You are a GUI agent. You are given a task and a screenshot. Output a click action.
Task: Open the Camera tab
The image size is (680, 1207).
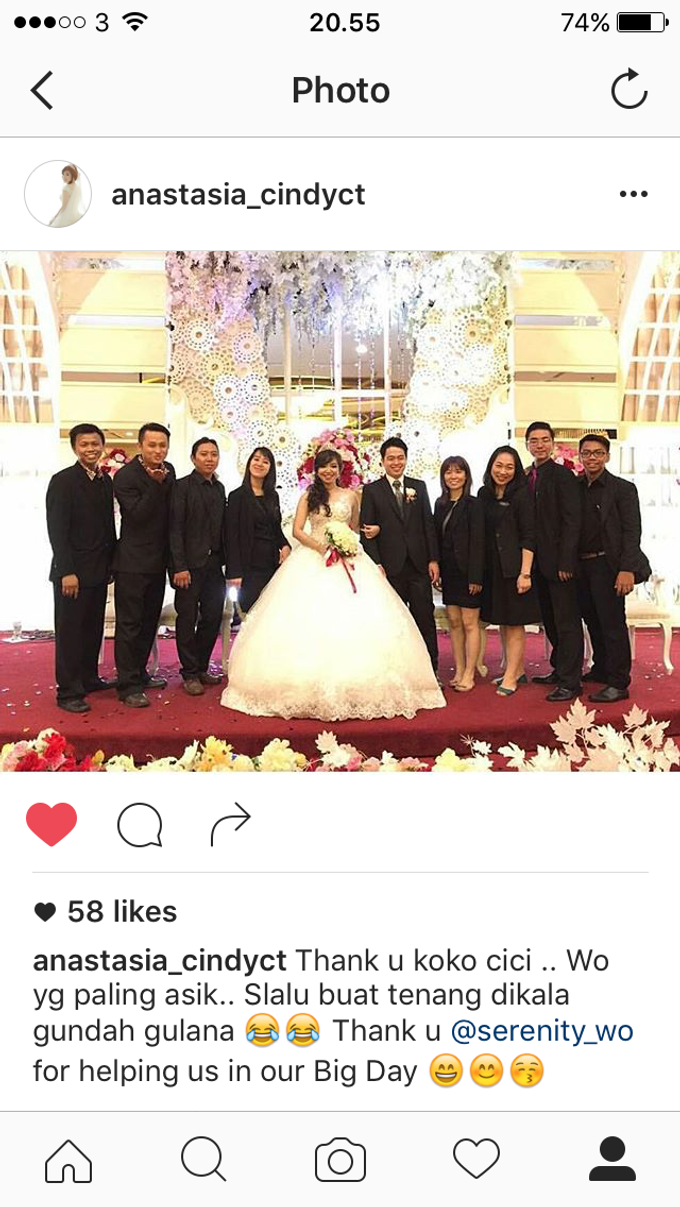tap(340, 1160)
